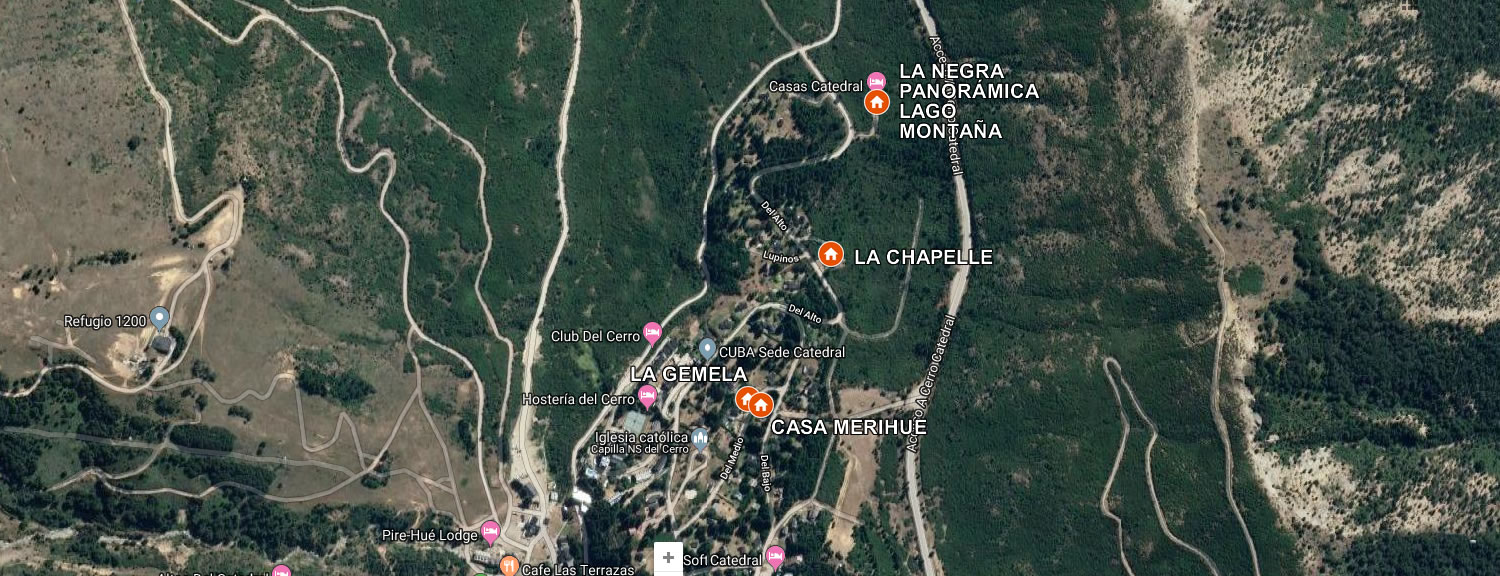The width and height of the screenshot is (1500, 576).
Task: Zoom in with the plus button
Action: [x=668, y=558]
